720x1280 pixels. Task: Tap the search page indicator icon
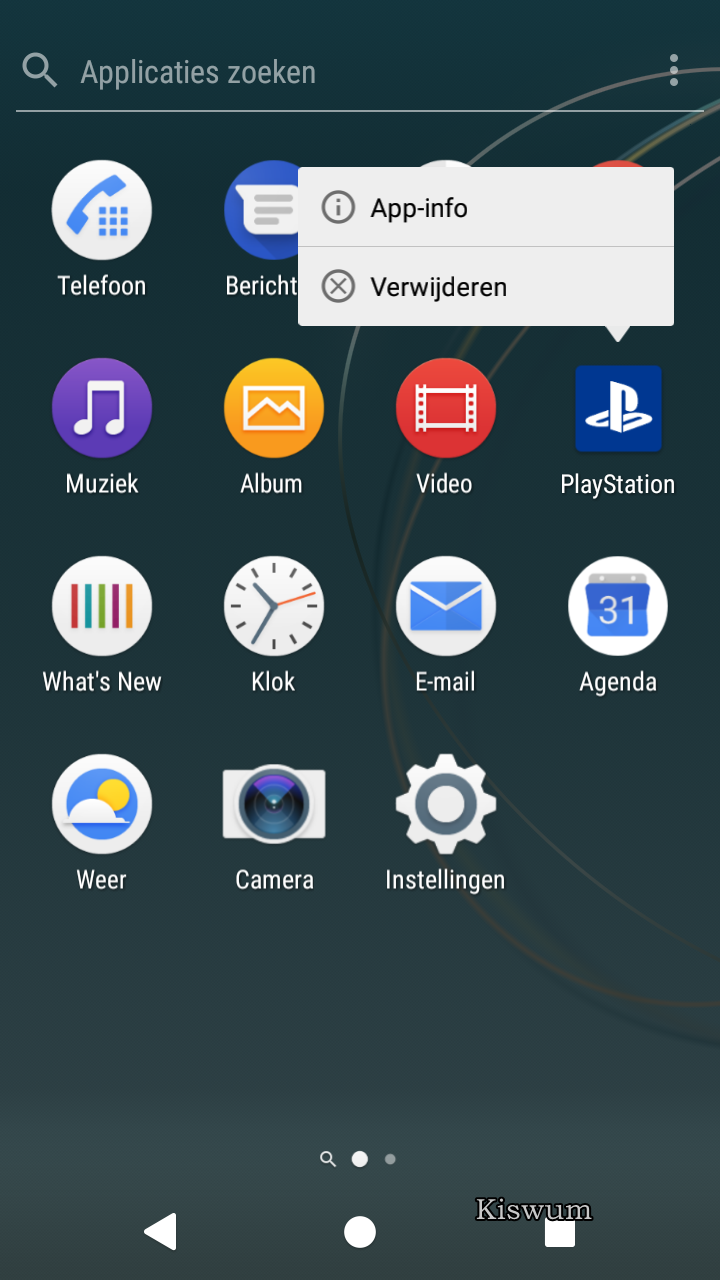pyautogui.click(x=328, y=1159)
